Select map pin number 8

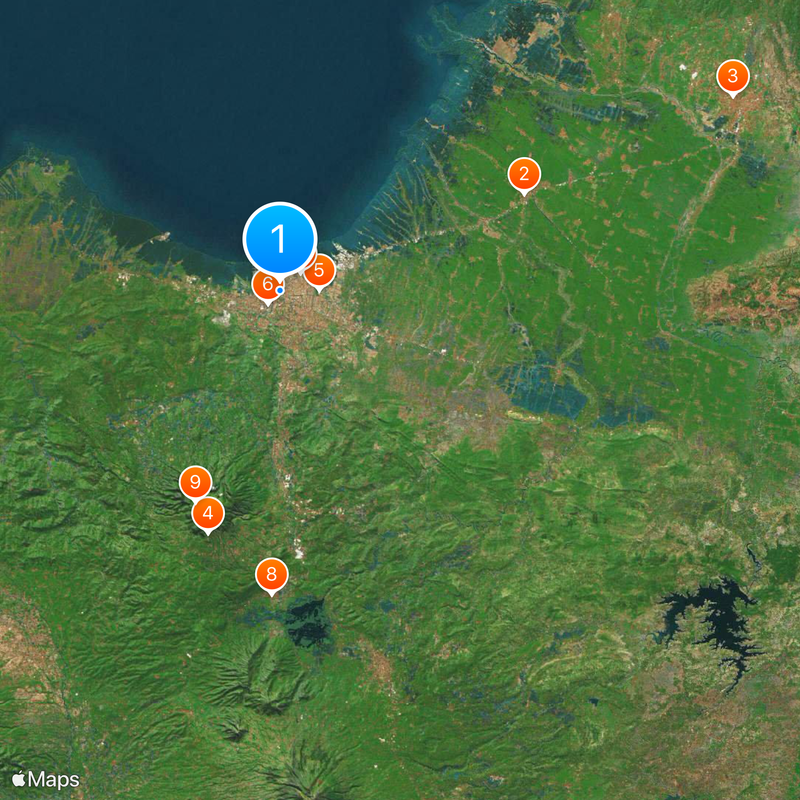pyautogui.click(x=272, y=575)
